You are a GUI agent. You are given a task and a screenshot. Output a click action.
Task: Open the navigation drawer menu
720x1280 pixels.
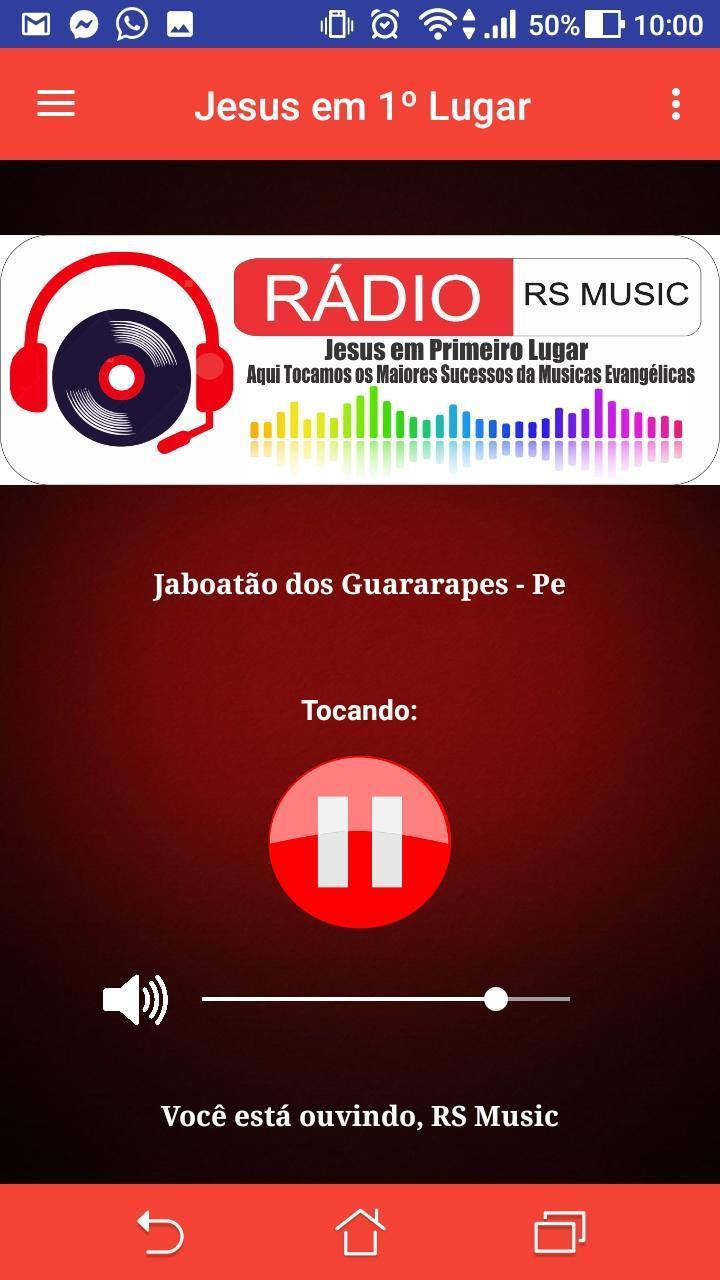click(55, 104)
